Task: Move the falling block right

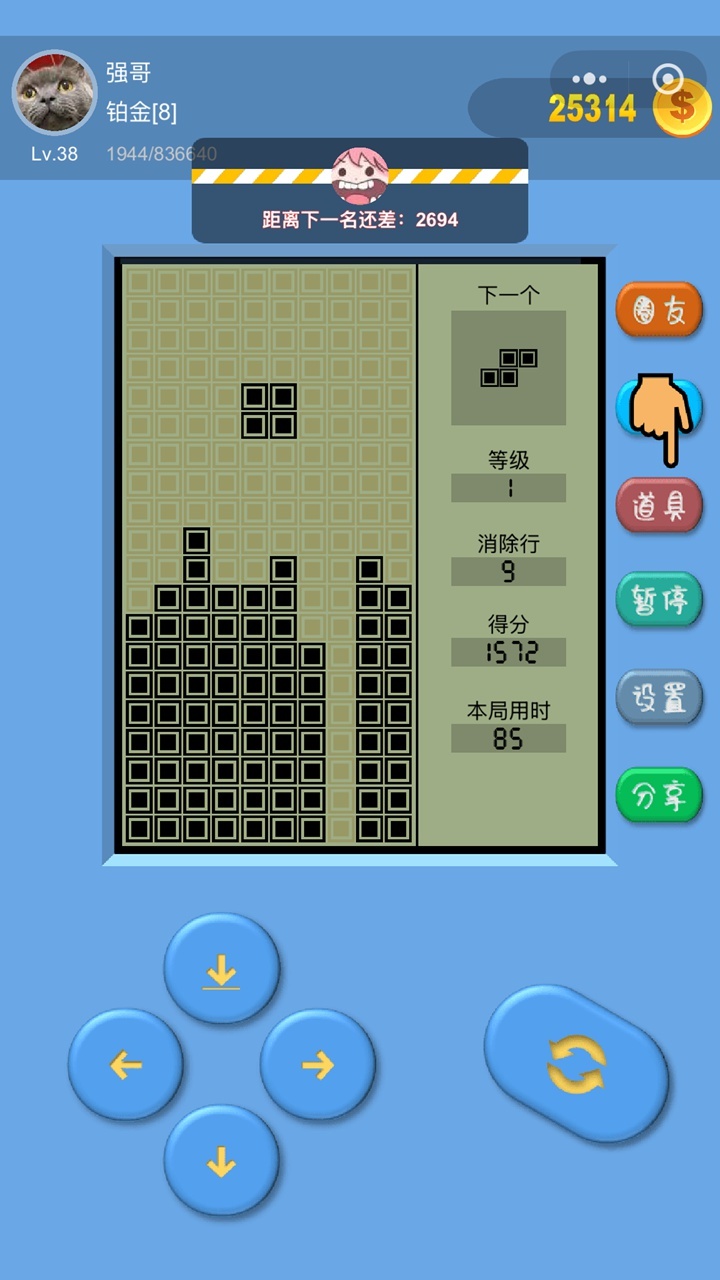Action: pyautogui.click(x=318, y=1065)
